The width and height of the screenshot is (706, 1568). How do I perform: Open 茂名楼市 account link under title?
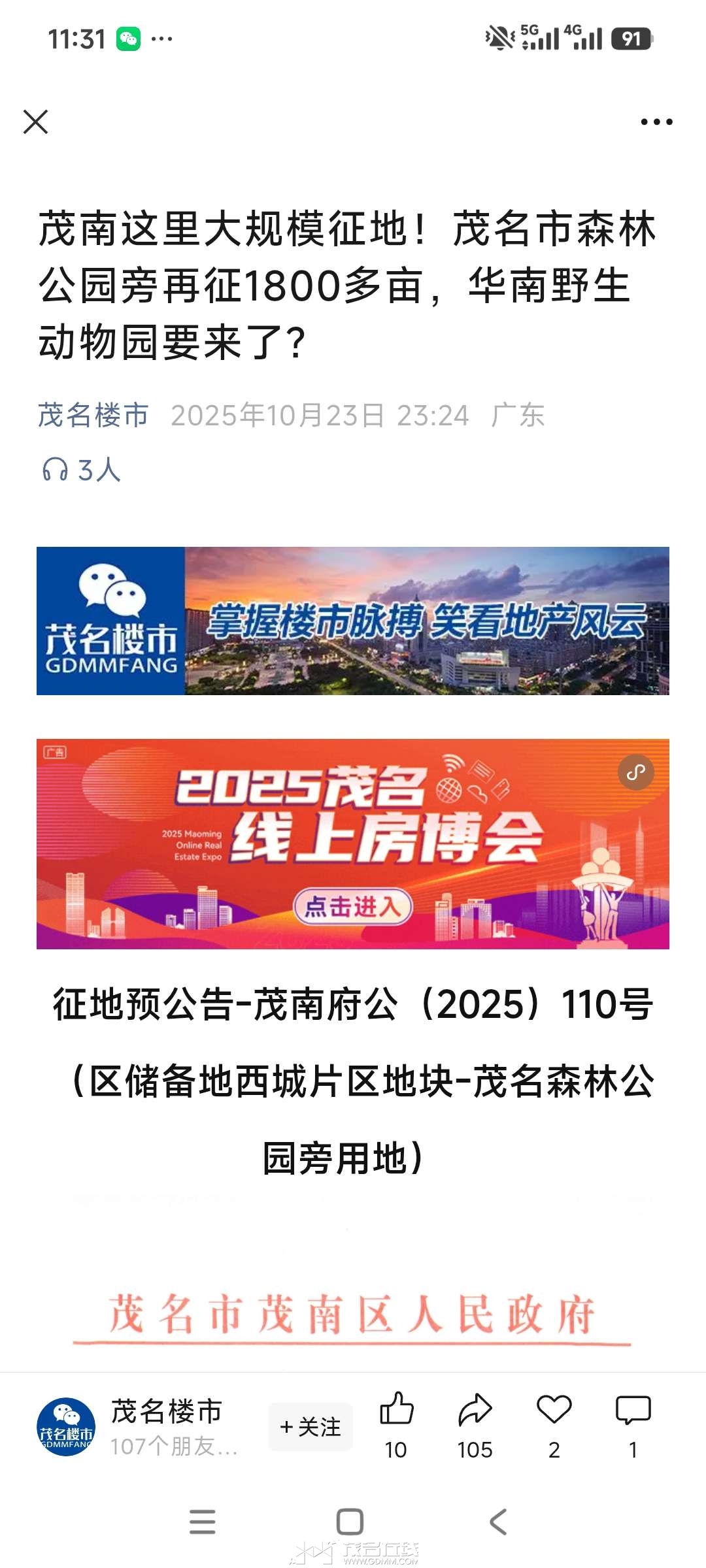(93, 416)
